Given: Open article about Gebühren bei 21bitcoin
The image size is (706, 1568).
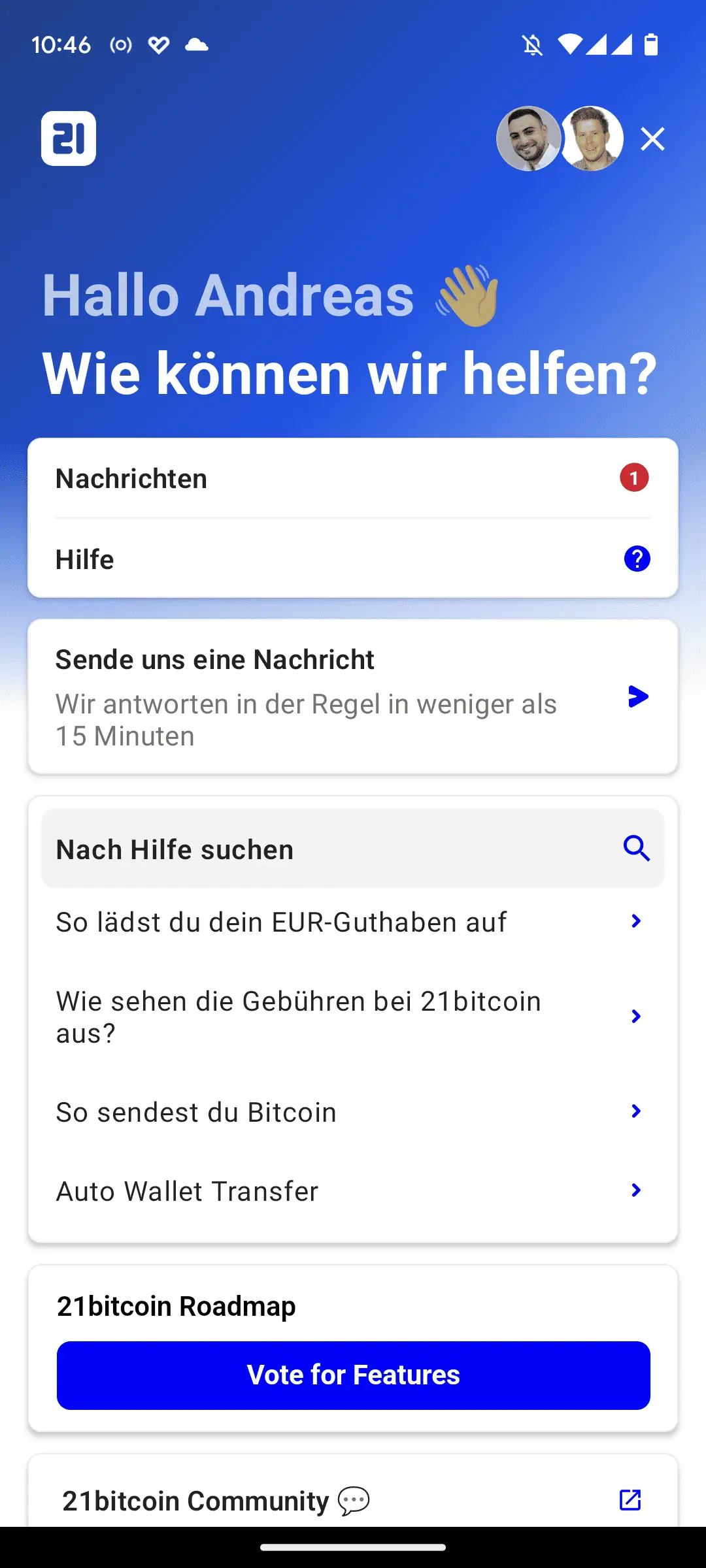Looking at the screenshot, I should [353, 1017].
